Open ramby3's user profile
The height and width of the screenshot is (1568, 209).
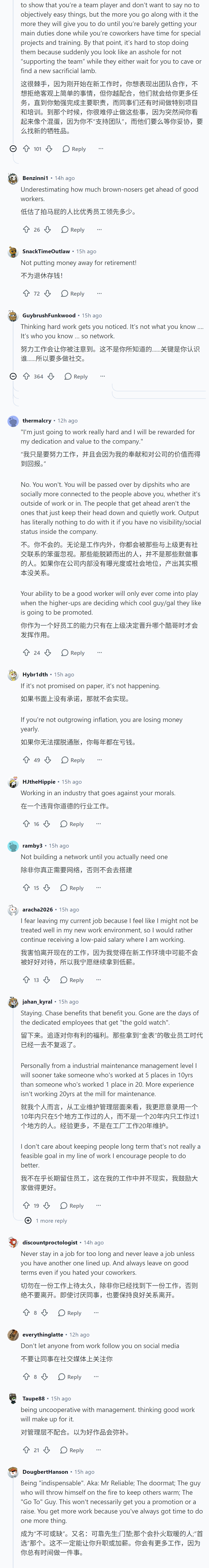pyautogui.click(x=32, y=845)
